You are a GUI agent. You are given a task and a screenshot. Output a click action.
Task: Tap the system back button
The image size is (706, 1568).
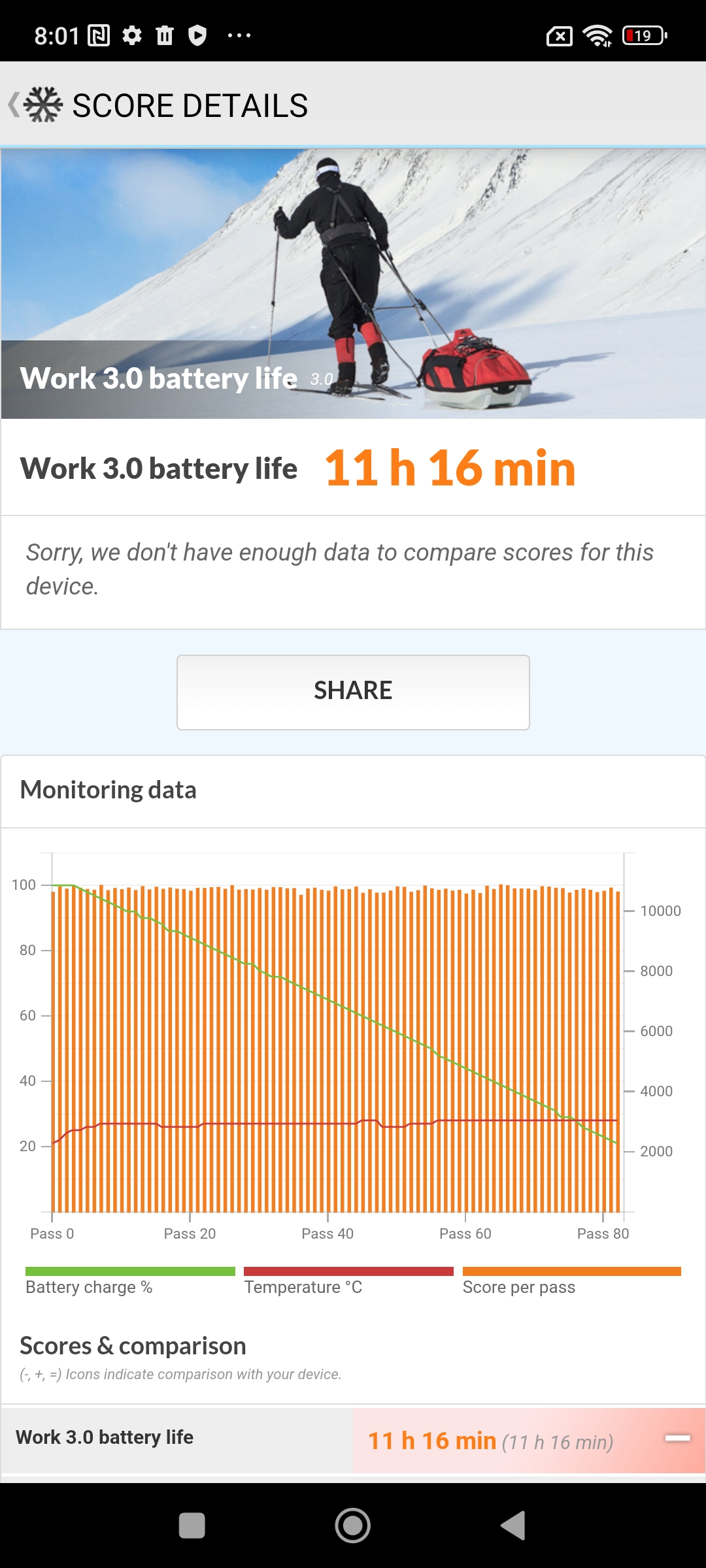(514, 1526)
